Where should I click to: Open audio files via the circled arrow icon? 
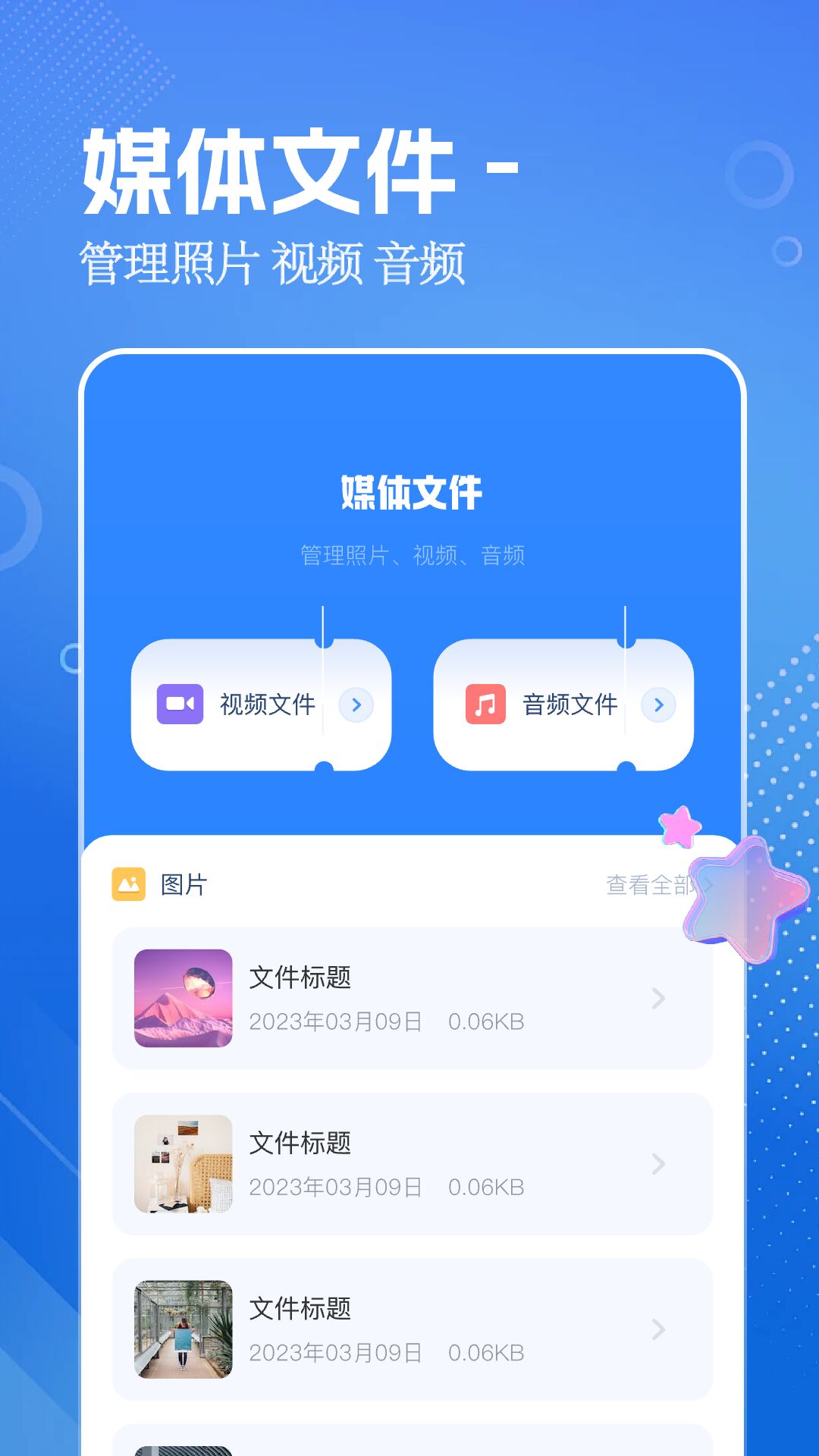click(658, 705)
